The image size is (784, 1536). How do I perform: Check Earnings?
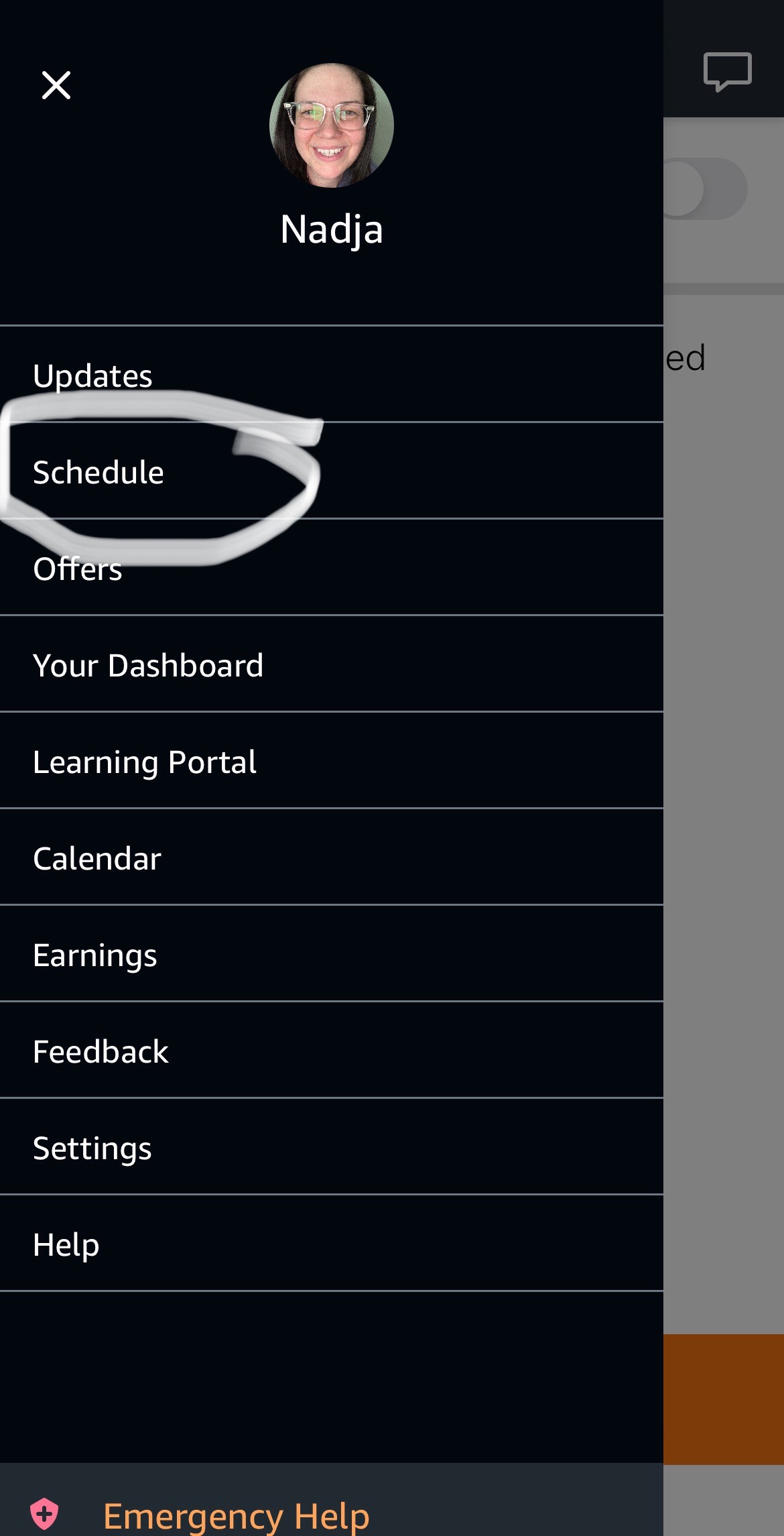(x=95, y=955)
